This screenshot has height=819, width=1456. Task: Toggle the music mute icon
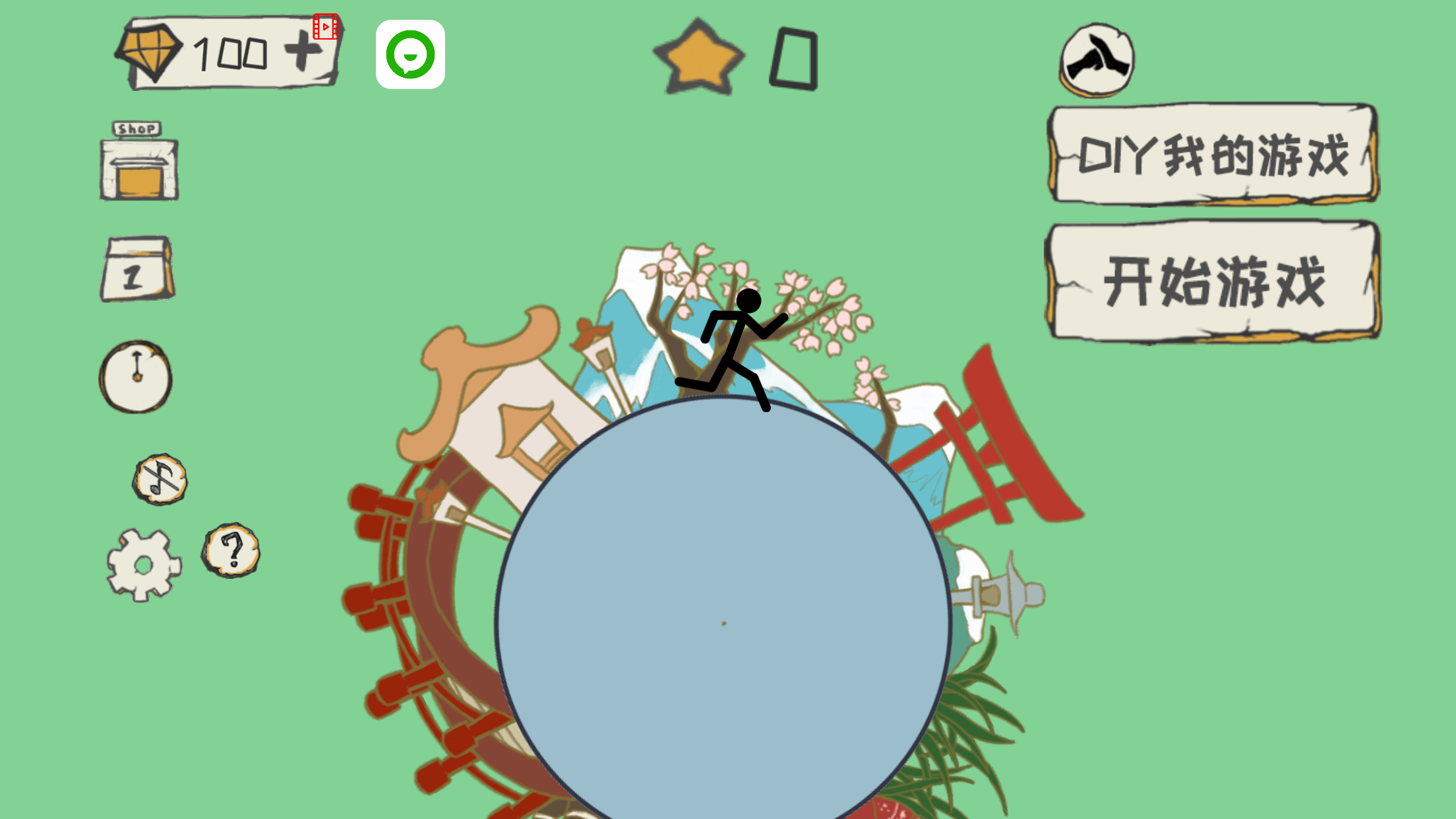point(160,479)
